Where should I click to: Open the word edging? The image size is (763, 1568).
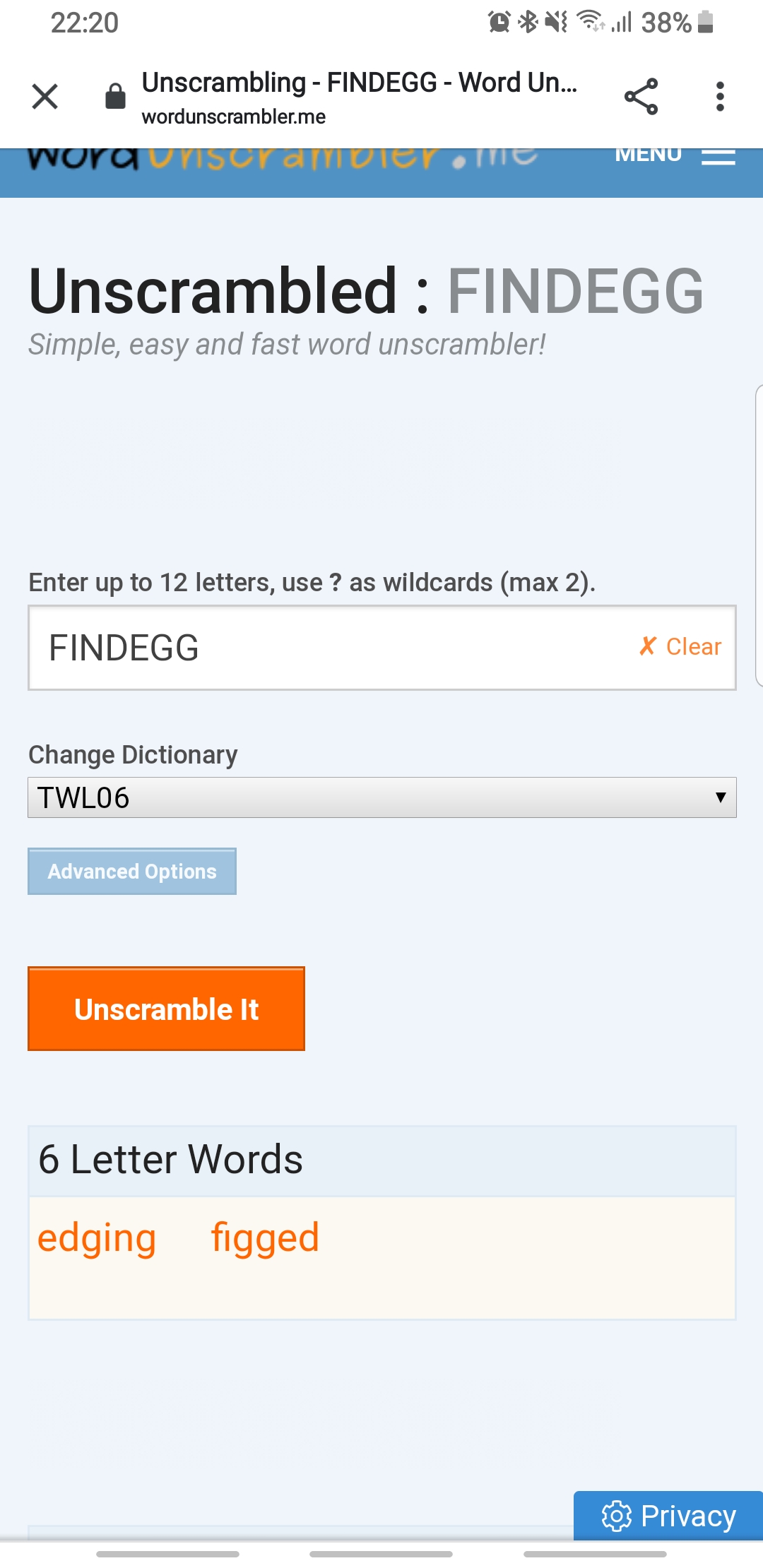97,1238
